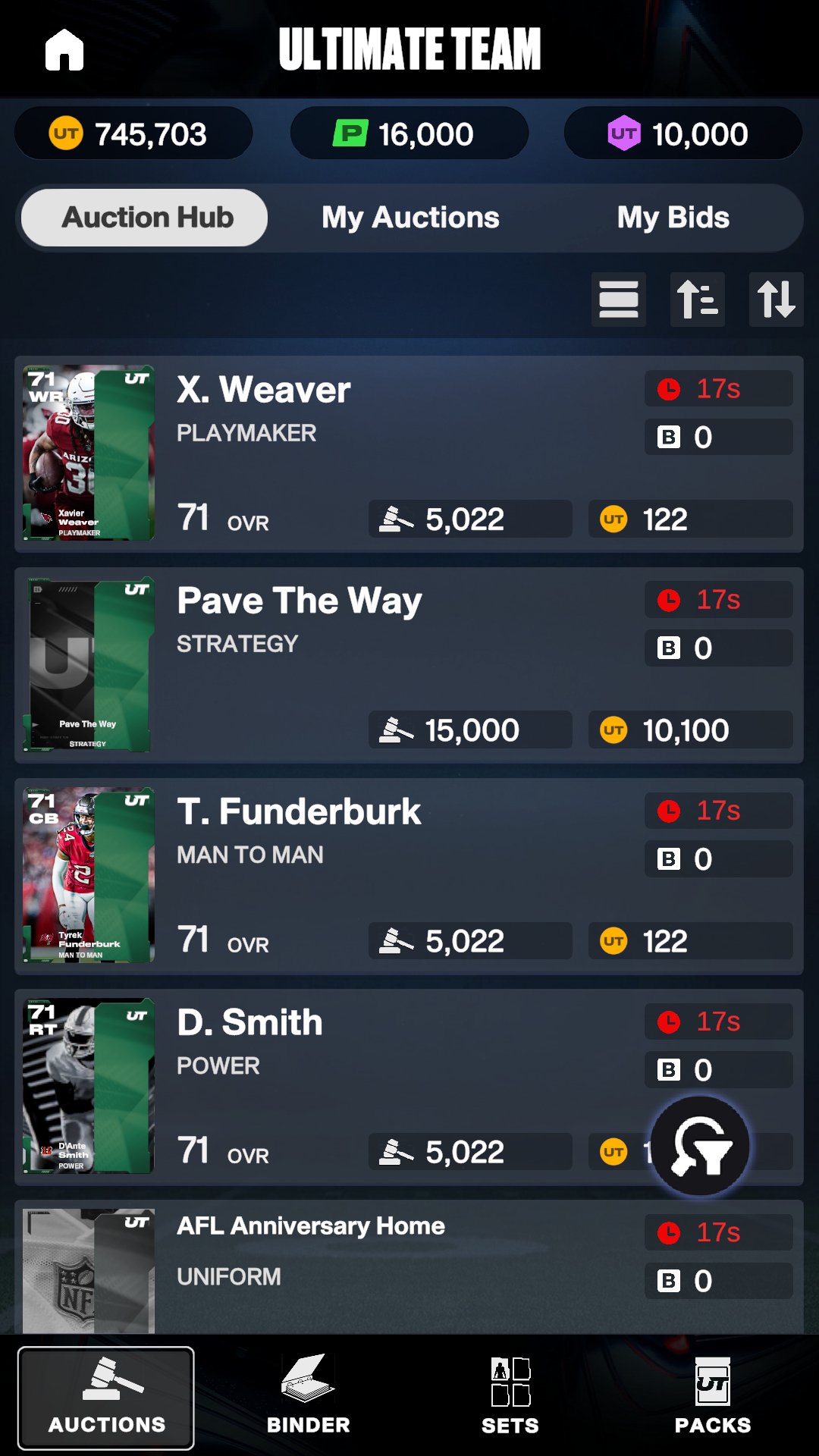Change list view layout icon
This screenshot has height=1456, width=819.
pos(618,300)
